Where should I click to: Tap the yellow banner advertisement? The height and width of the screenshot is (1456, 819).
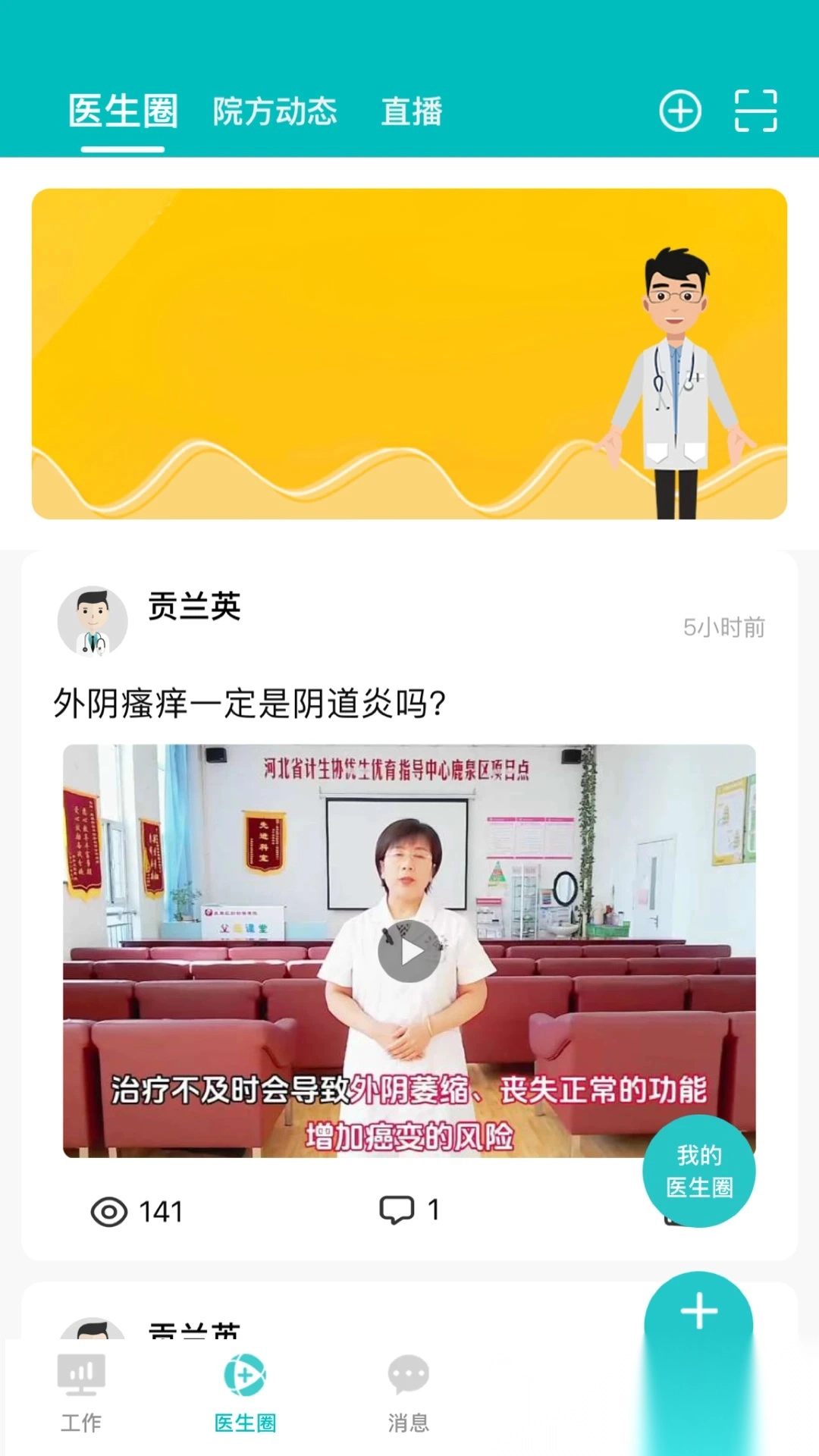pos(409,351)
